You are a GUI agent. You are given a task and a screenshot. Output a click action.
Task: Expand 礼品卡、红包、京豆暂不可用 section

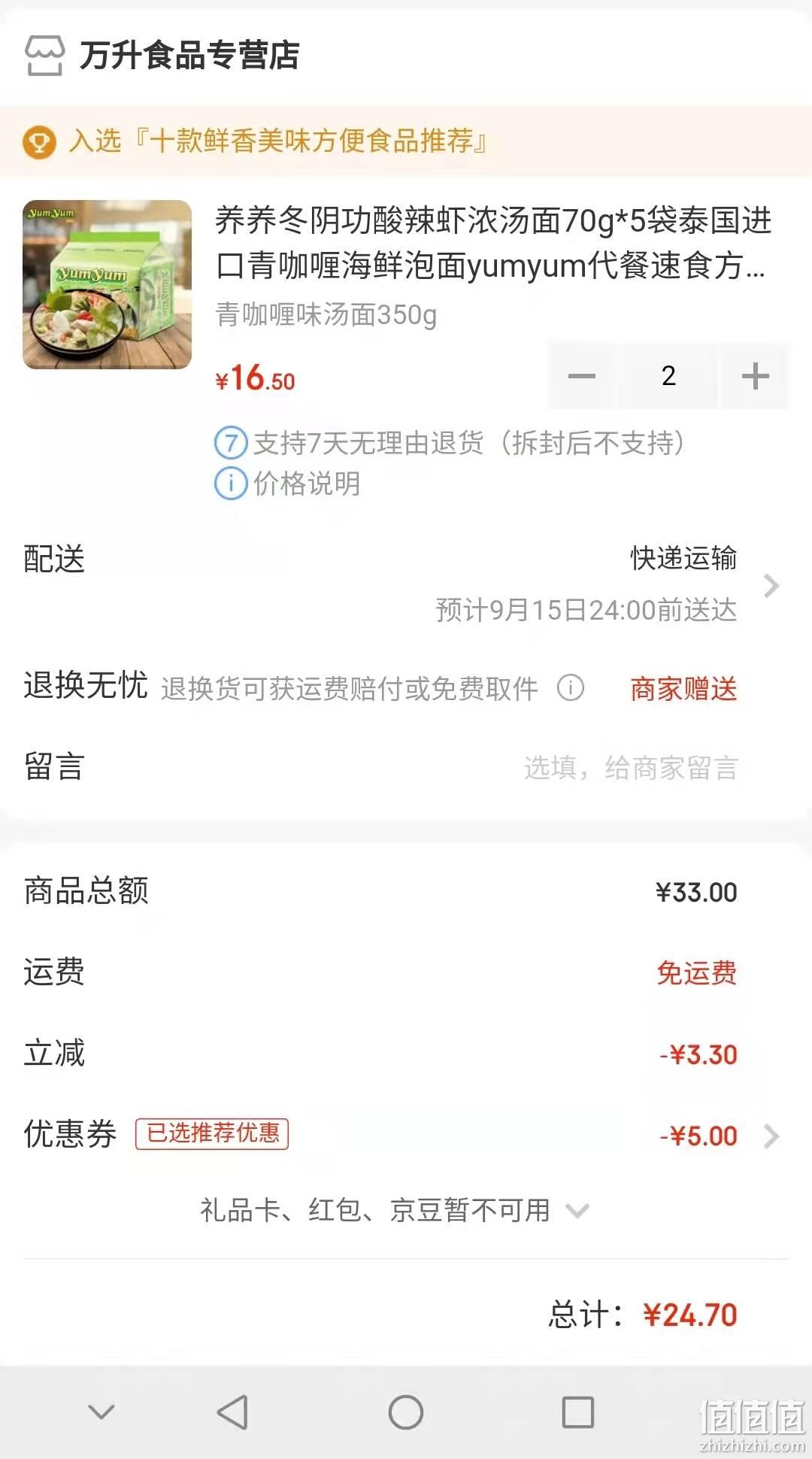[x=394, y=1210]
